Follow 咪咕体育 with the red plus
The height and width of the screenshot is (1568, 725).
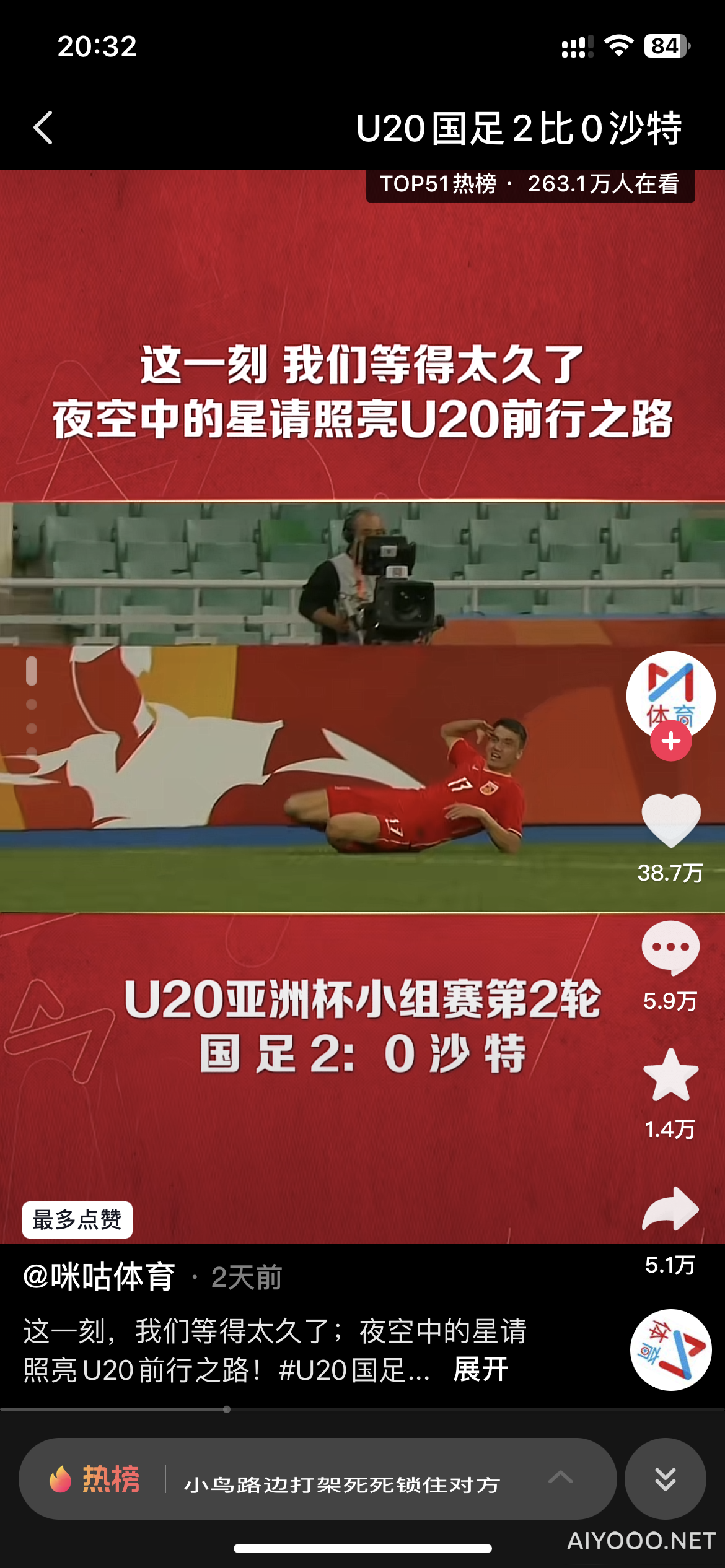670,741
